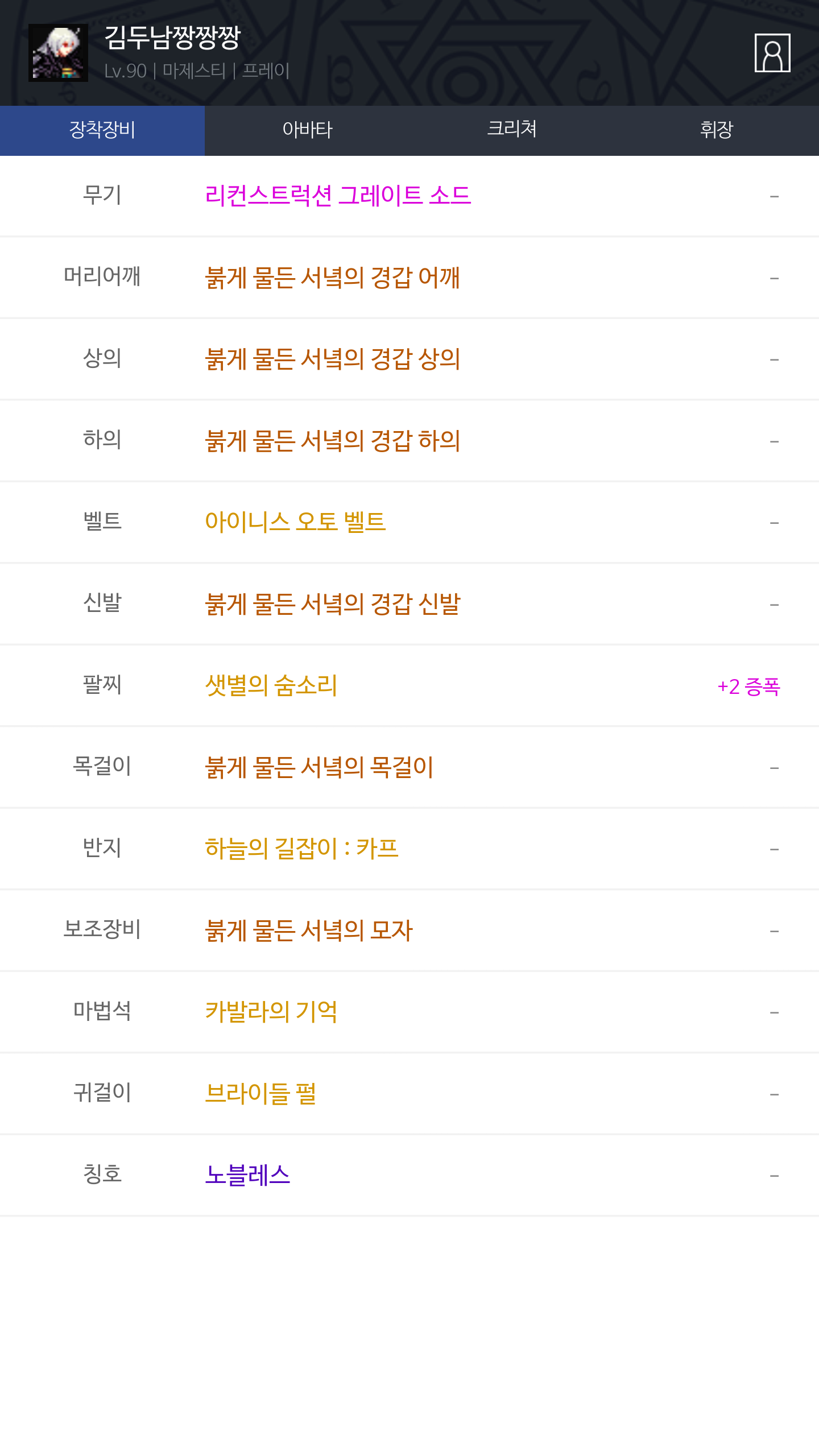This screenshot has width=819, height=1456.
Task: Switch to the 아바타 tab
Action: (307, 130)
